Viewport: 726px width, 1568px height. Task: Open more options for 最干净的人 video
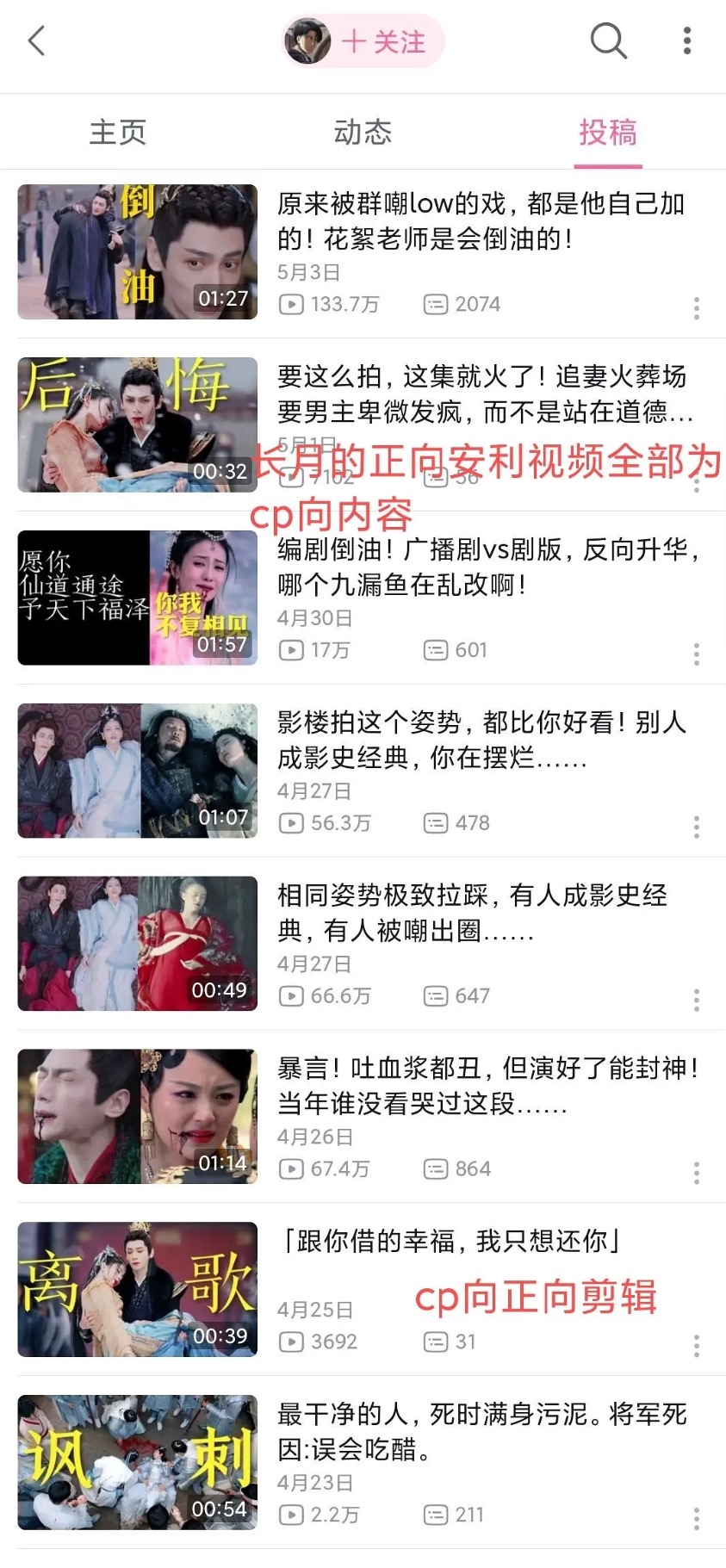point(696,1519)
